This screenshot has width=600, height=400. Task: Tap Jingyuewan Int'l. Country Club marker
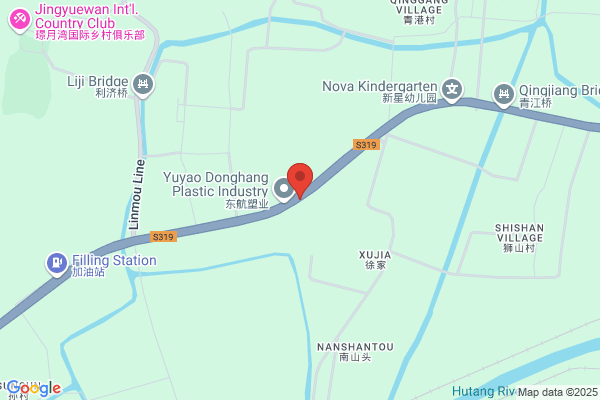[x=20, y=20]
